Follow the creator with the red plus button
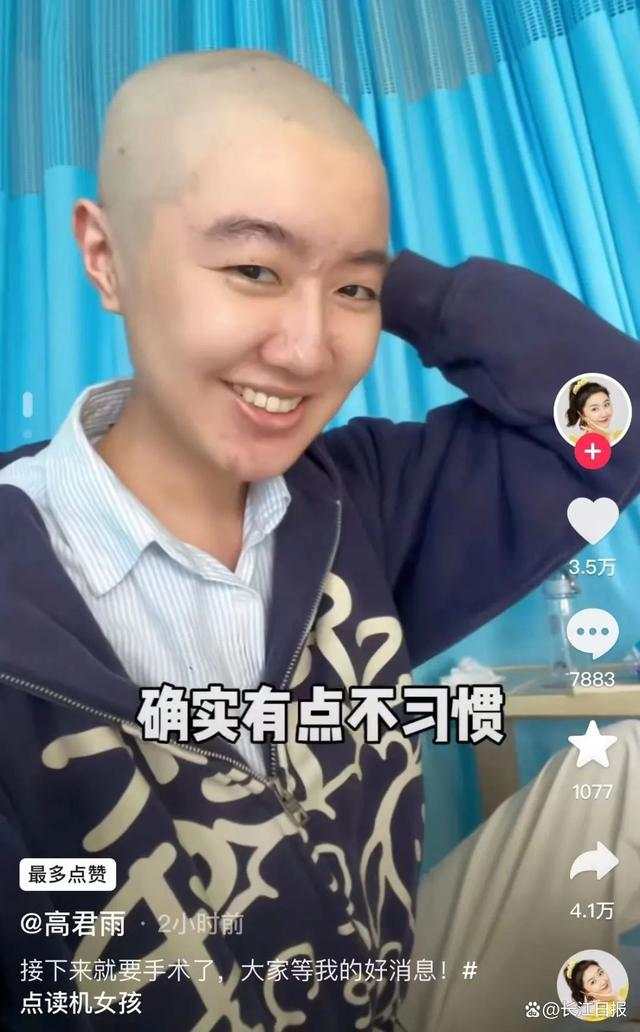The width and height of the screenshot is (640, 1032). click(x=593, y=452)
